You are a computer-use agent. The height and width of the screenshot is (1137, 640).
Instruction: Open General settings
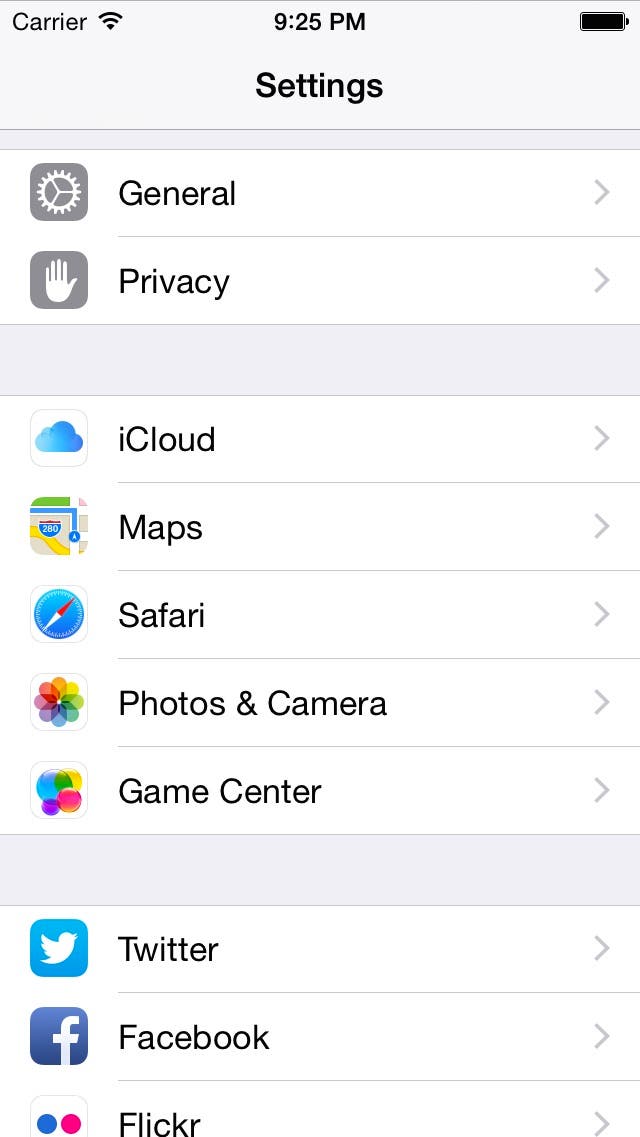(320, 193)
